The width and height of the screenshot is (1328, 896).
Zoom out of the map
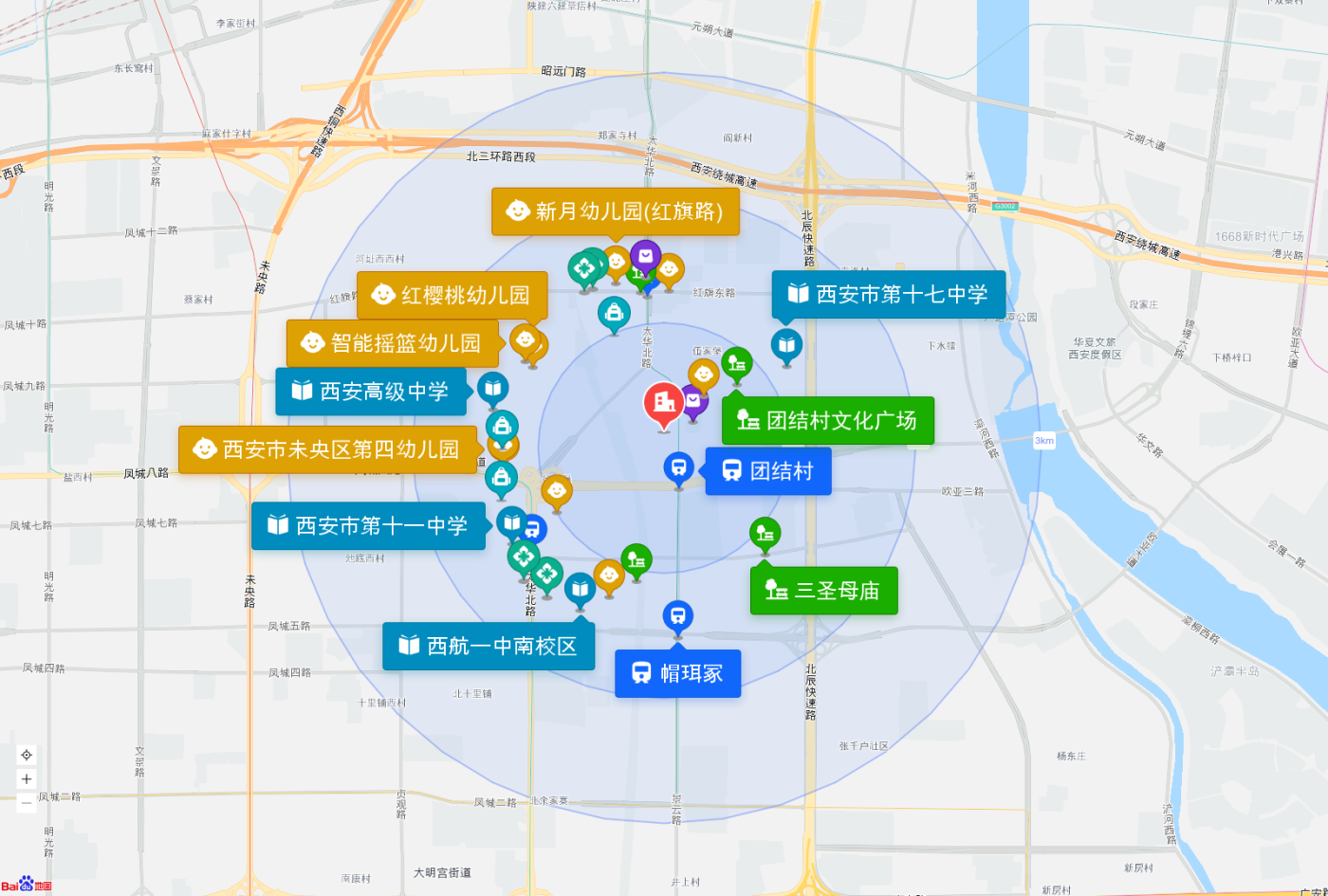(x=27, y=803)
